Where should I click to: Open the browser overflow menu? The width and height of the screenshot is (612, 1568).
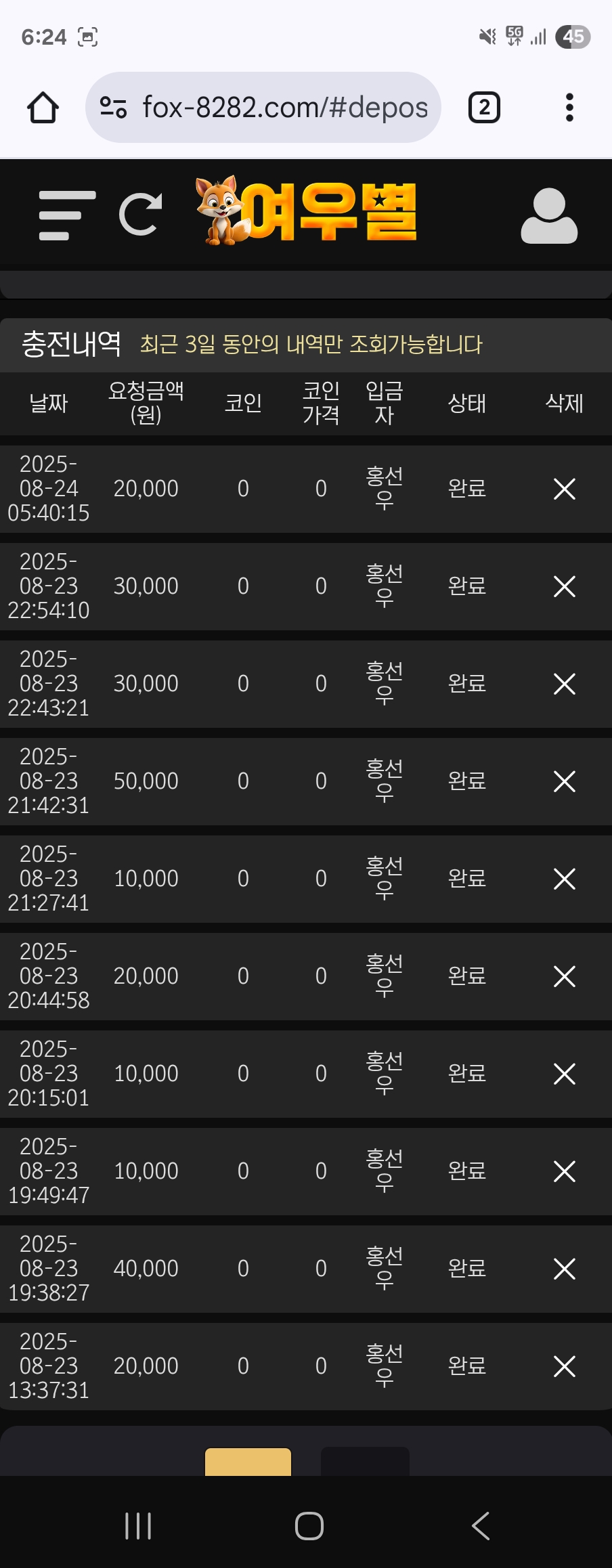(569, 108)
